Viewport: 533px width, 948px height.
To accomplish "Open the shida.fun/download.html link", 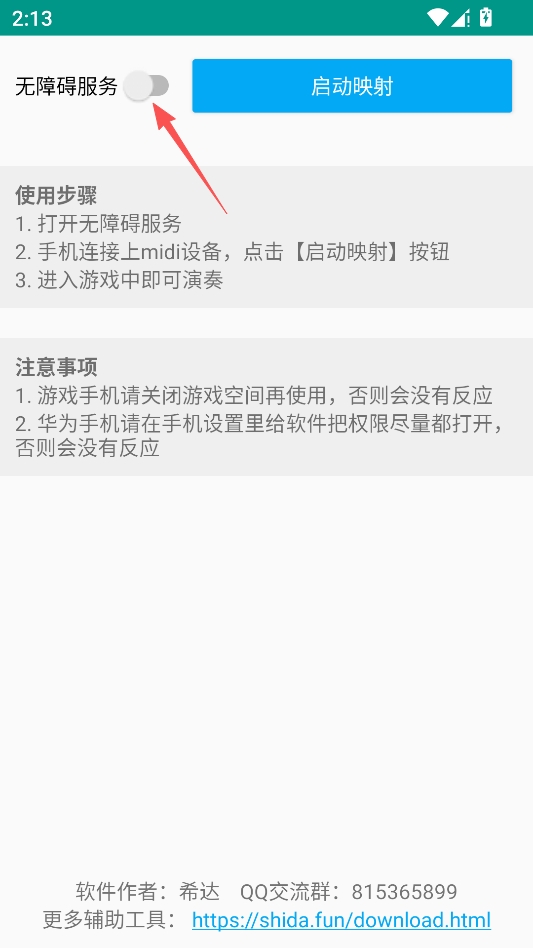I will (x=341, y=920).
